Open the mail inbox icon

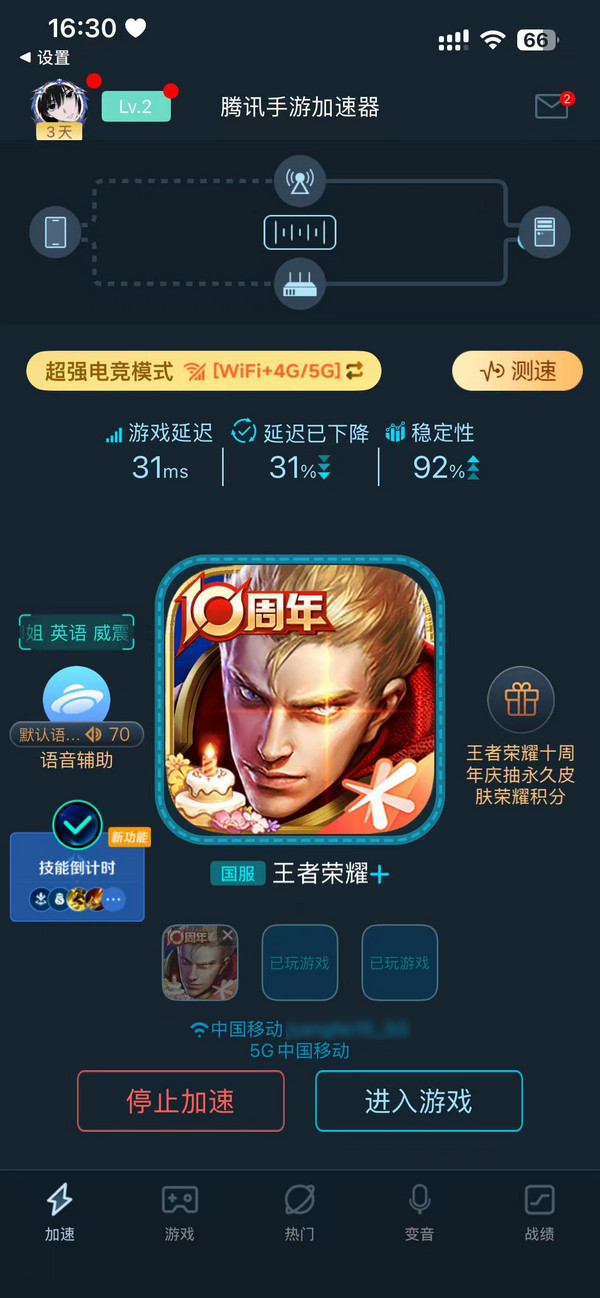(x=551, y=107)
